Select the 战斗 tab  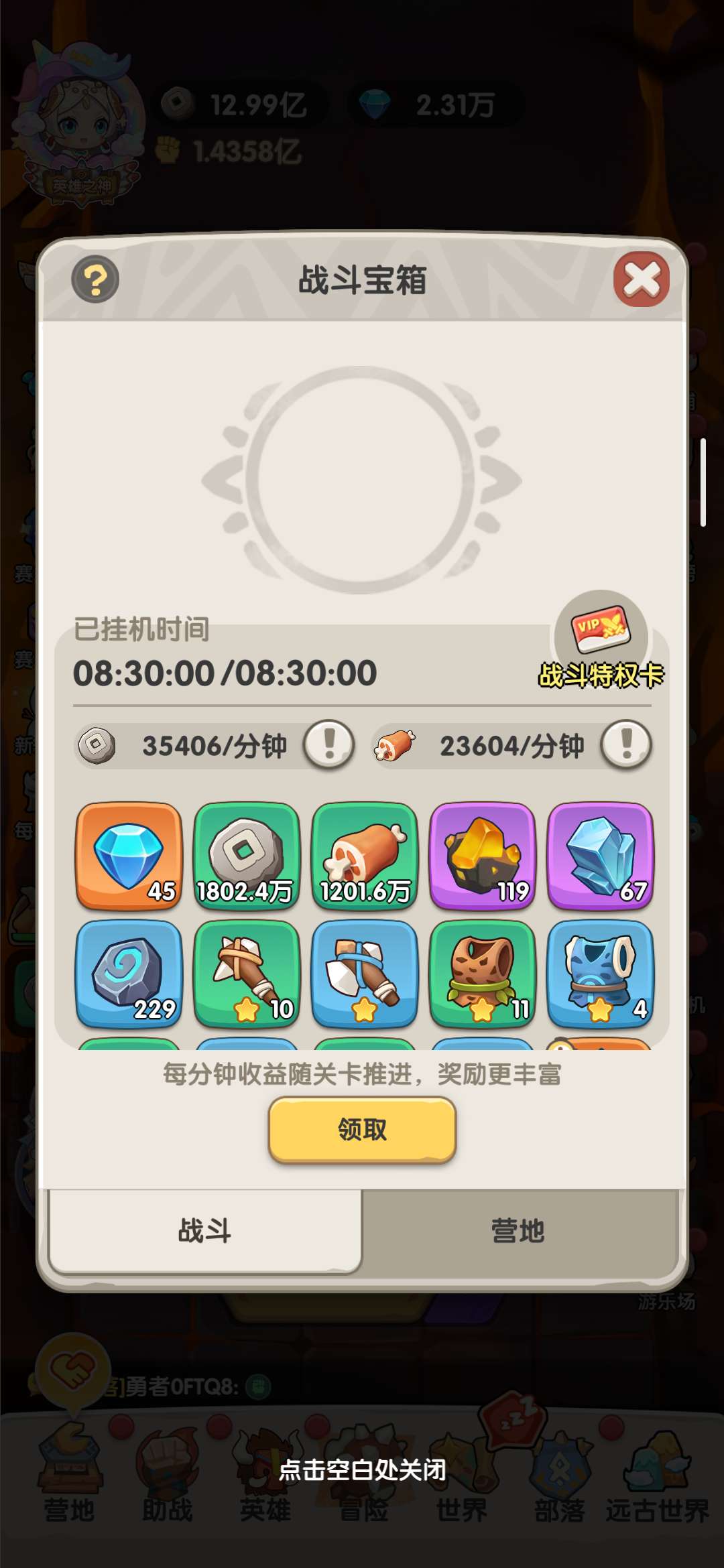[x=204, y=1231]
